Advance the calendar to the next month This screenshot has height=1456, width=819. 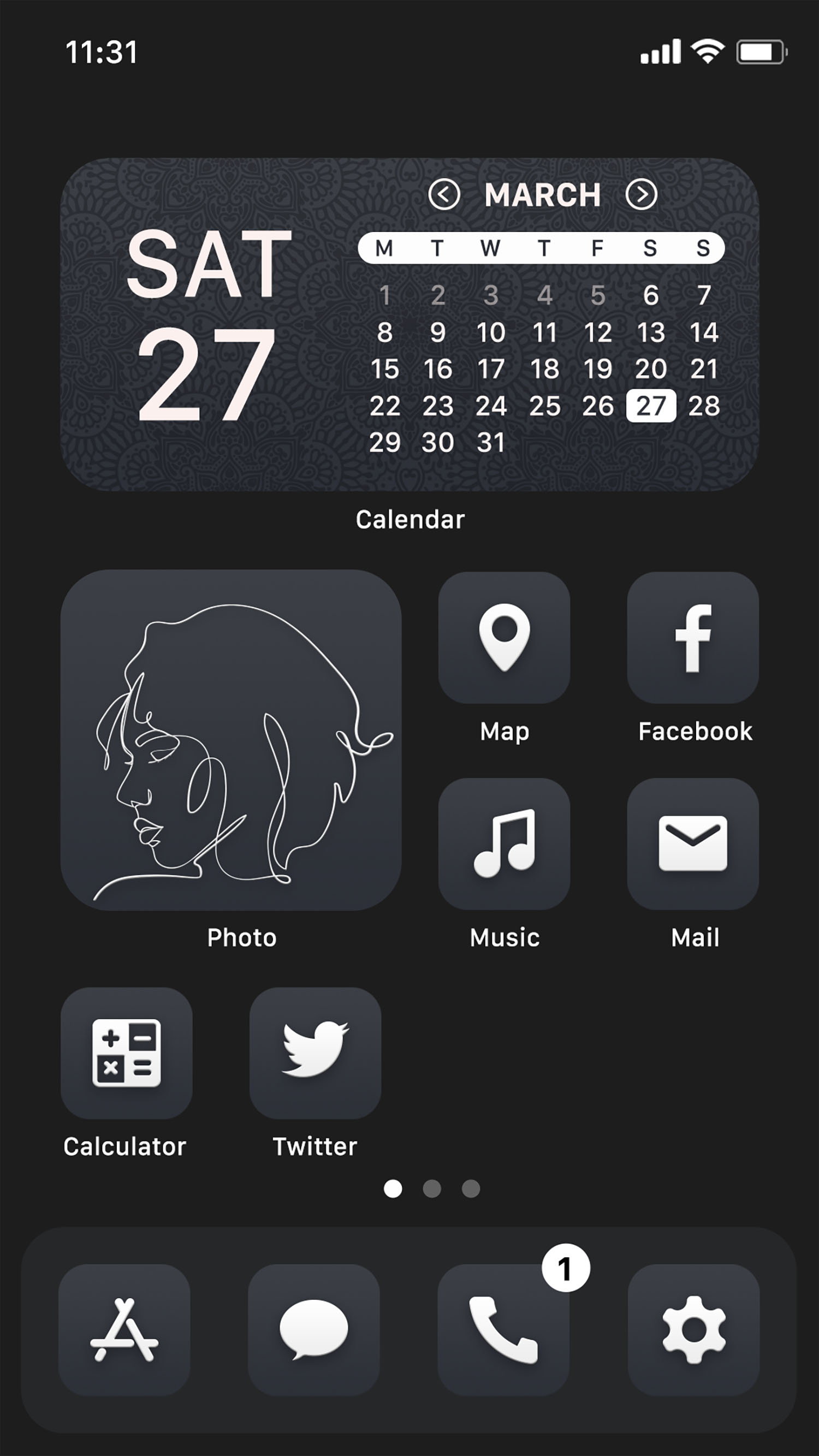point(642,194)
